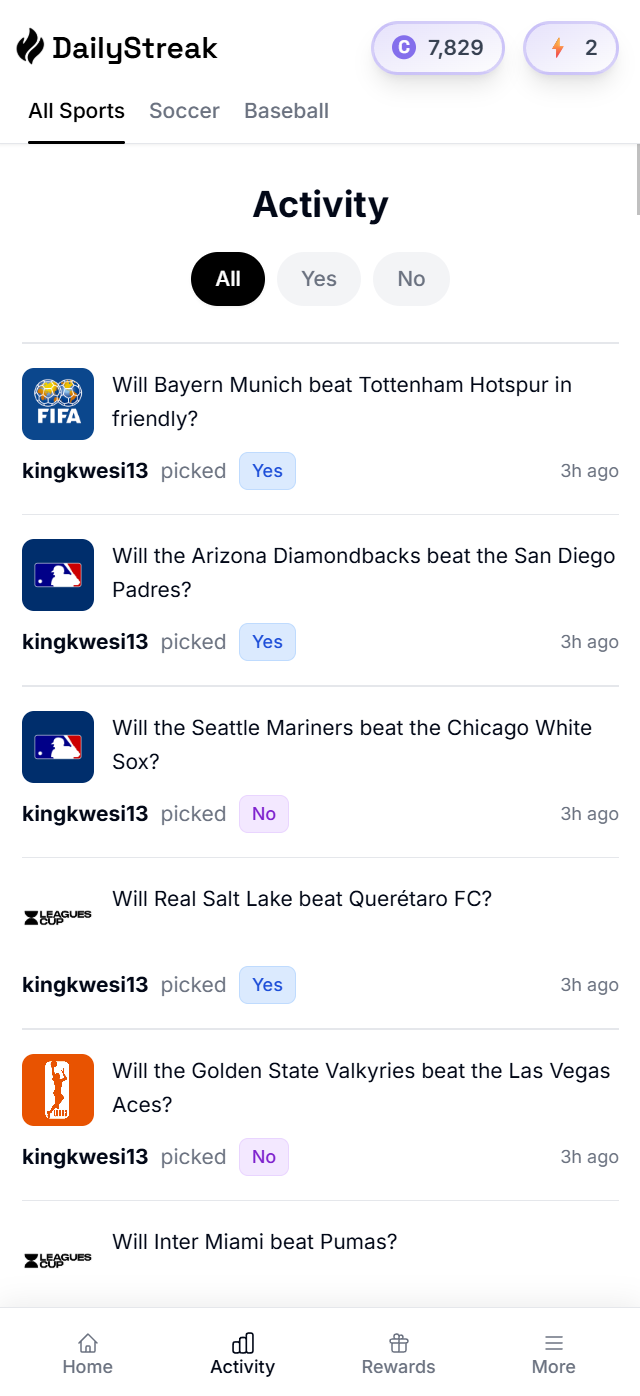Viewport: 640px width, 1396px height.
Task: Open the Seattle Mariners vs White Sox question
Action: (352, 744)
